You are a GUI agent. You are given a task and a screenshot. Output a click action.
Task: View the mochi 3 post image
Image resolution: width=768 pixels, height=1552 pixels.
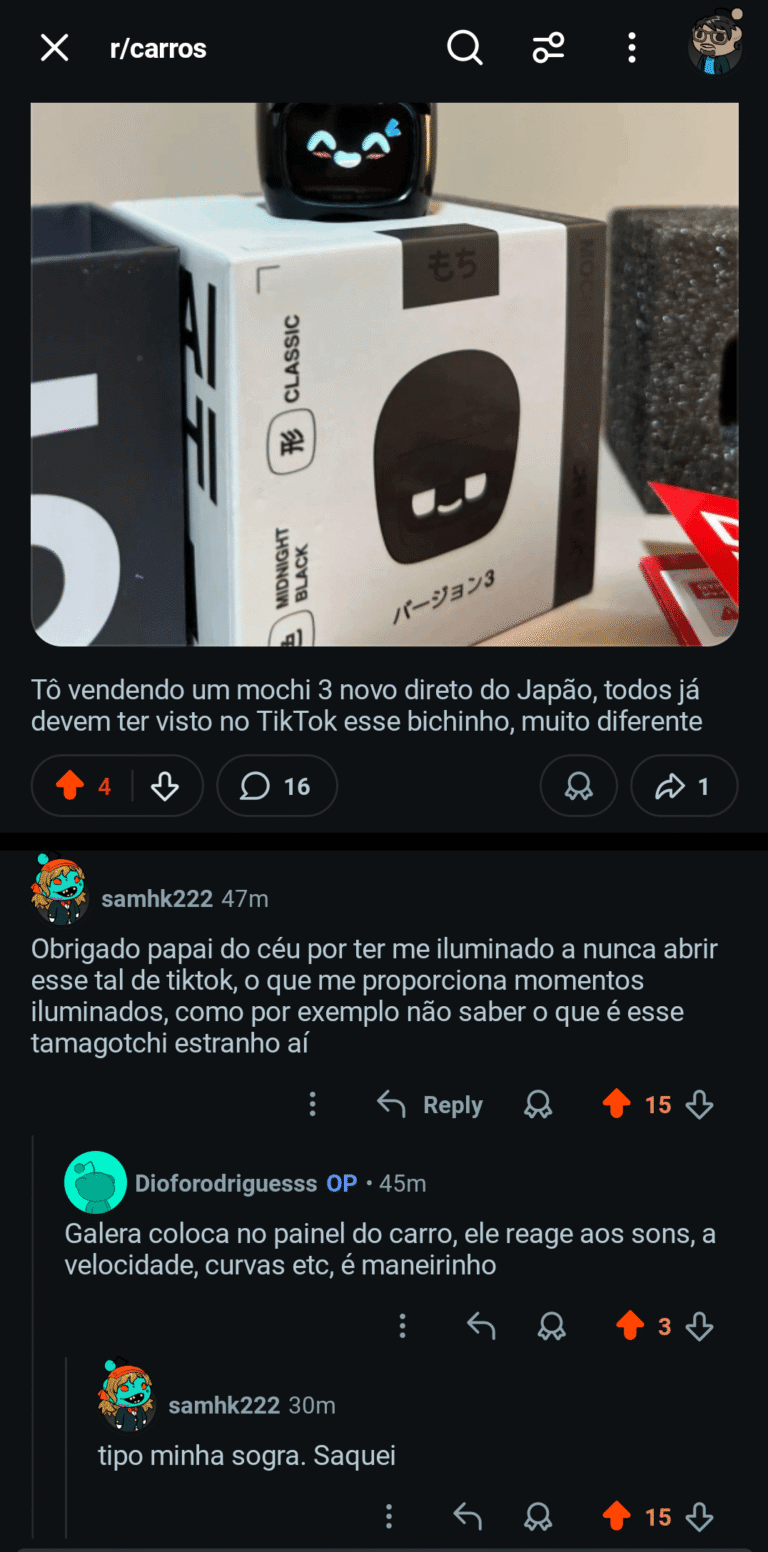click(384, 374)
